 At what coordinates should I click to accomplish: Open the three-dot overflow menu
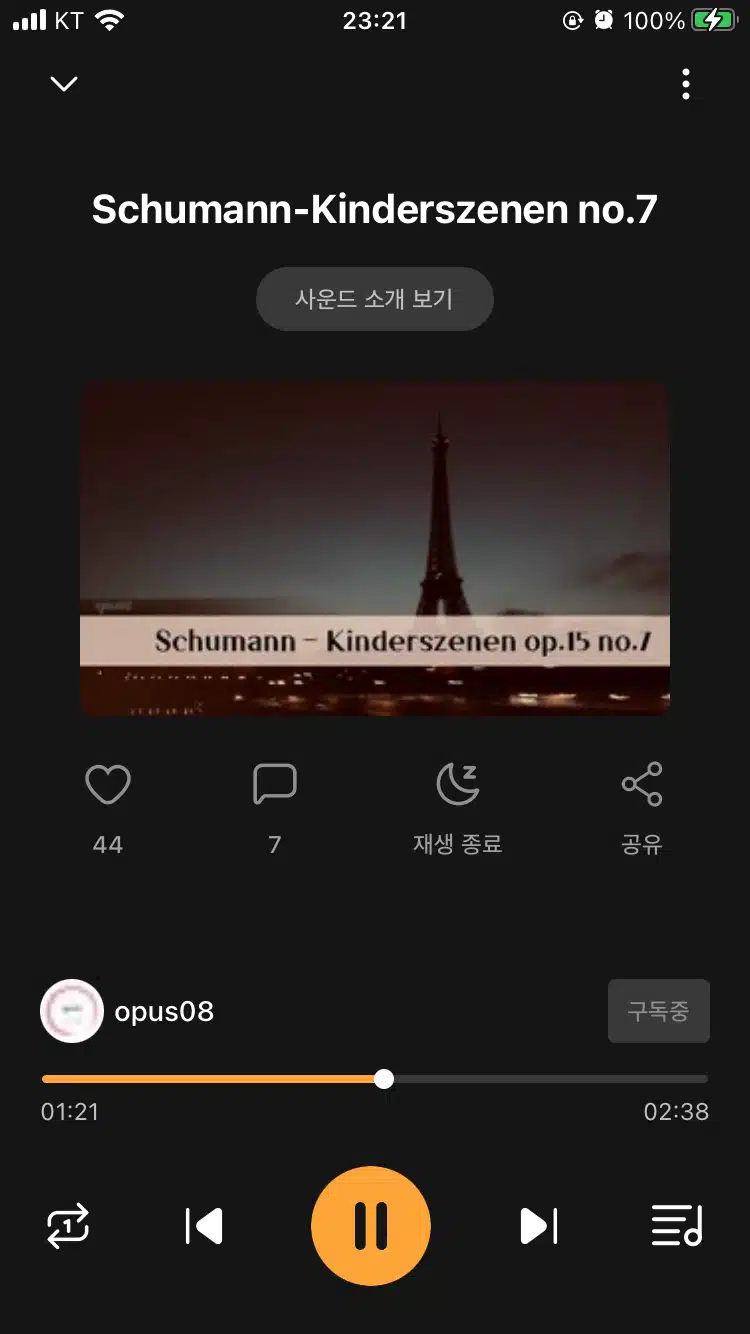(686, 84)
